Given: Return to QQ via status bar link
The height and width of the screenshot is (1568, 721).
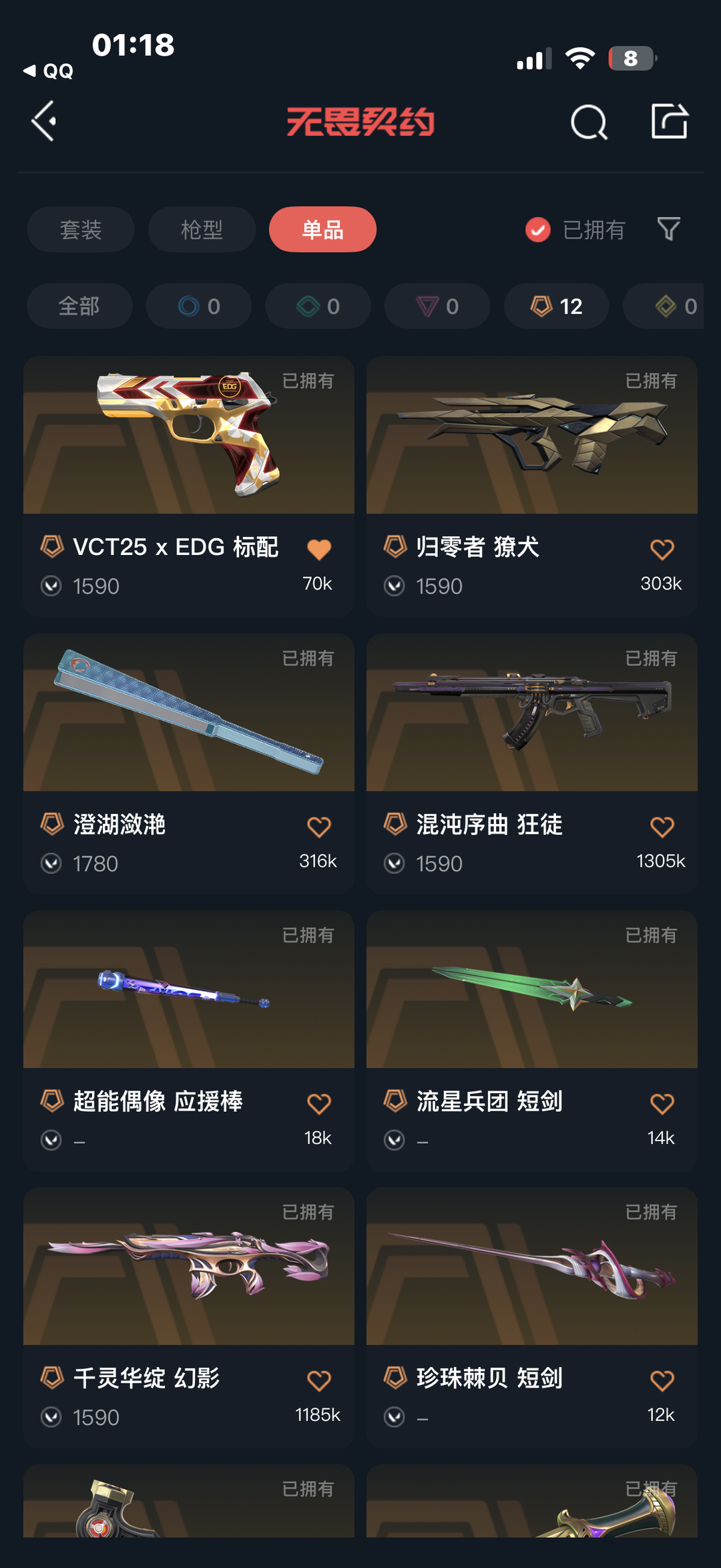Looking at the screenshot, I should point(48,71).
